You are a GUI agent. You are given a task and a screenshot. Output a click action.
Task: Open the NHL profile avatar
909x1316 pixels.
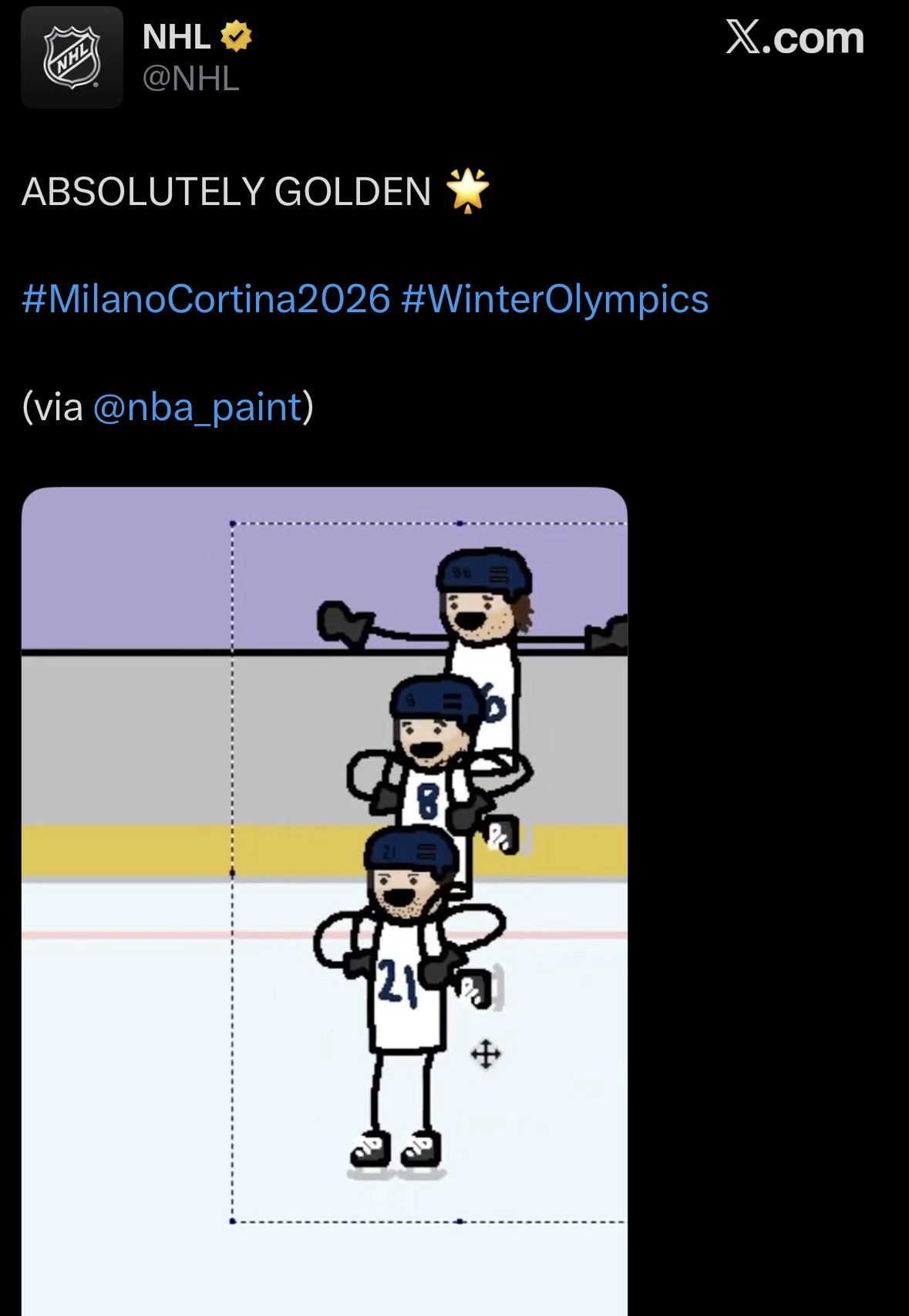72,58
